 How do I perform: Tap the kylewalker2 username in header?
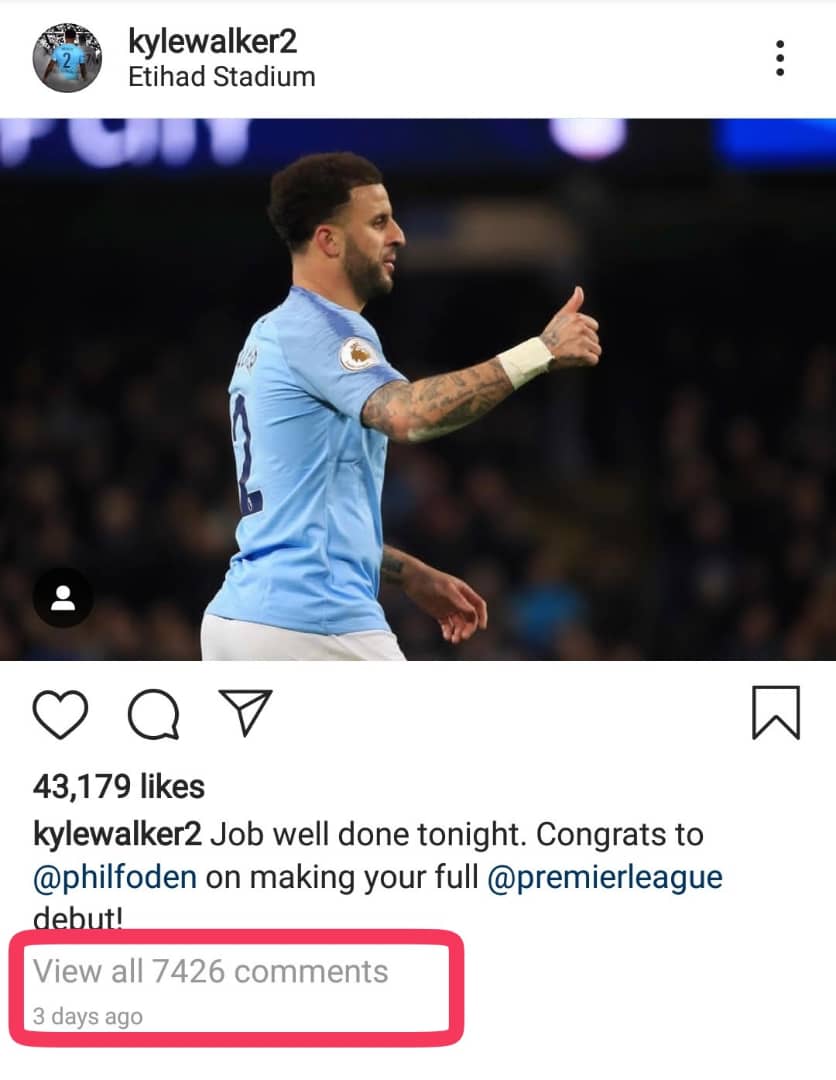pyautogui.click(x=212, y=41)
